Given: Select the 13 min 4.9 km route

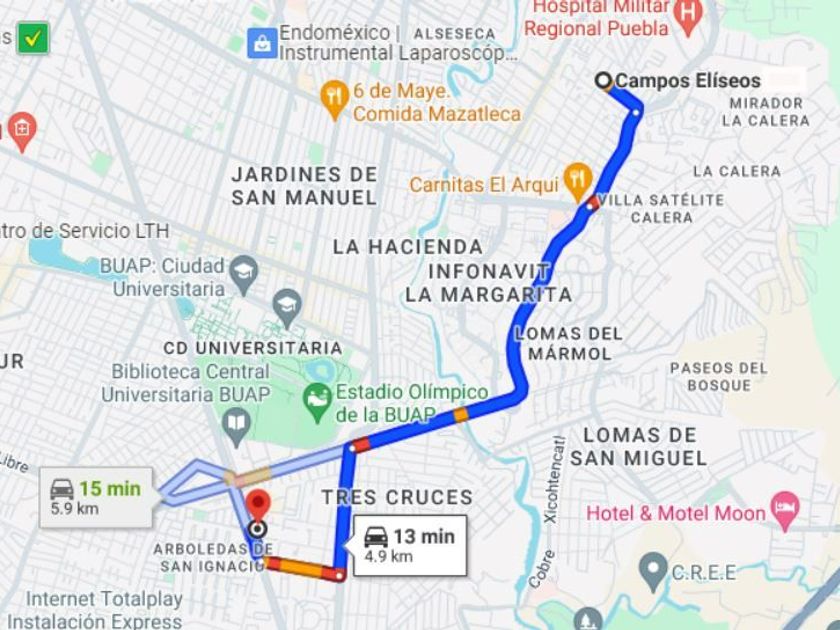Looking at the screenshot, I should [x=410, y=545].
